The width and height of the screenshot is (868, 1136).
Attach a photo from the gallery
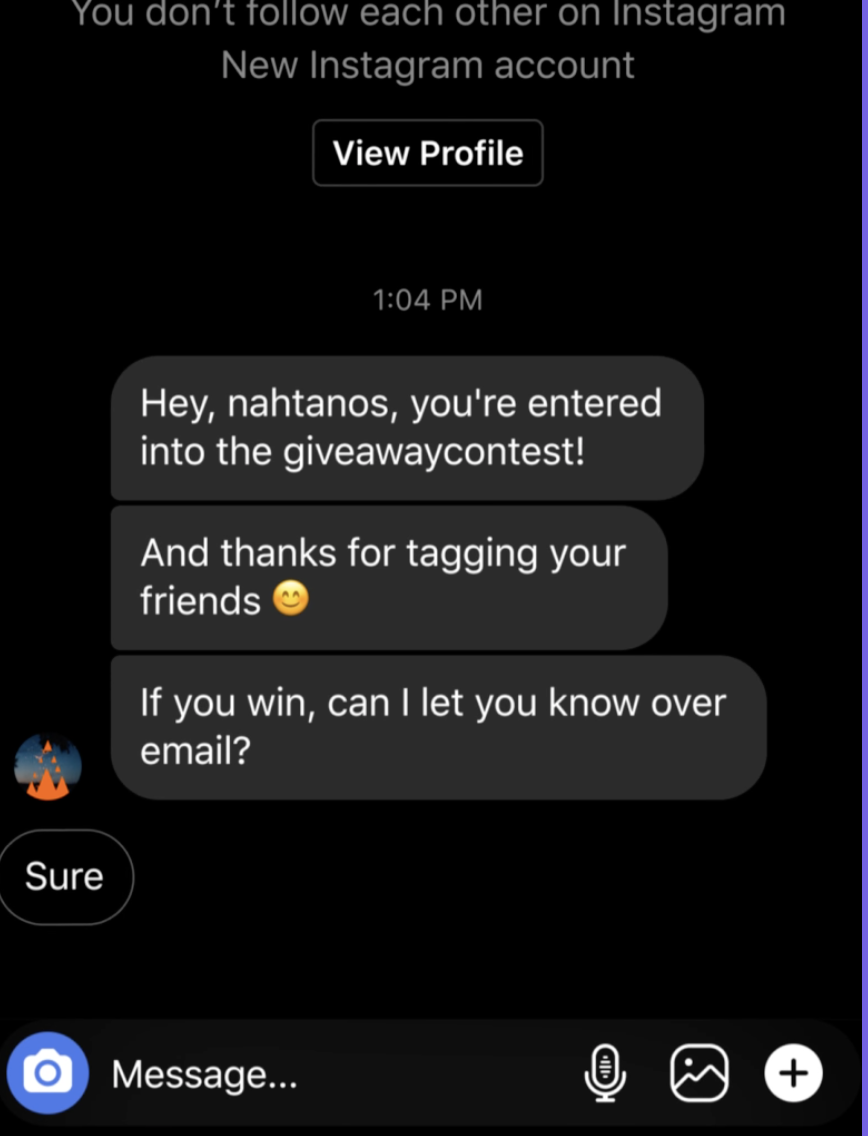coord(698,1073)
